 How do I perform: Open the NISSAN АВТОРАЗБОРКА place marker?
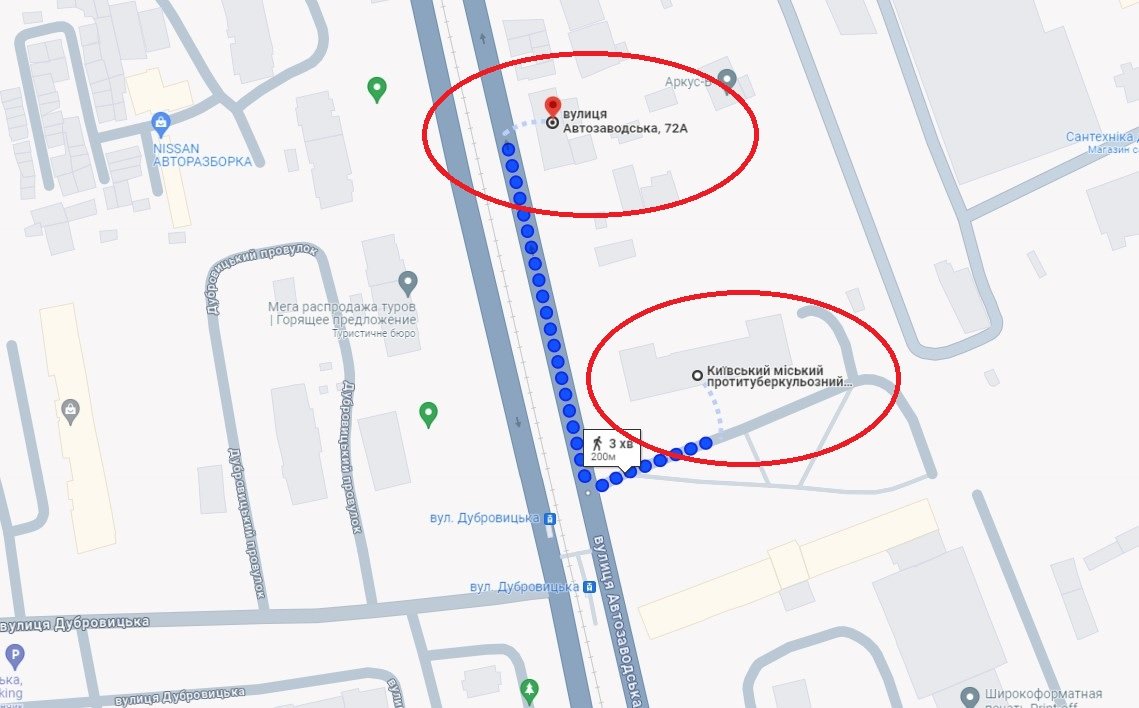point(160,124)
